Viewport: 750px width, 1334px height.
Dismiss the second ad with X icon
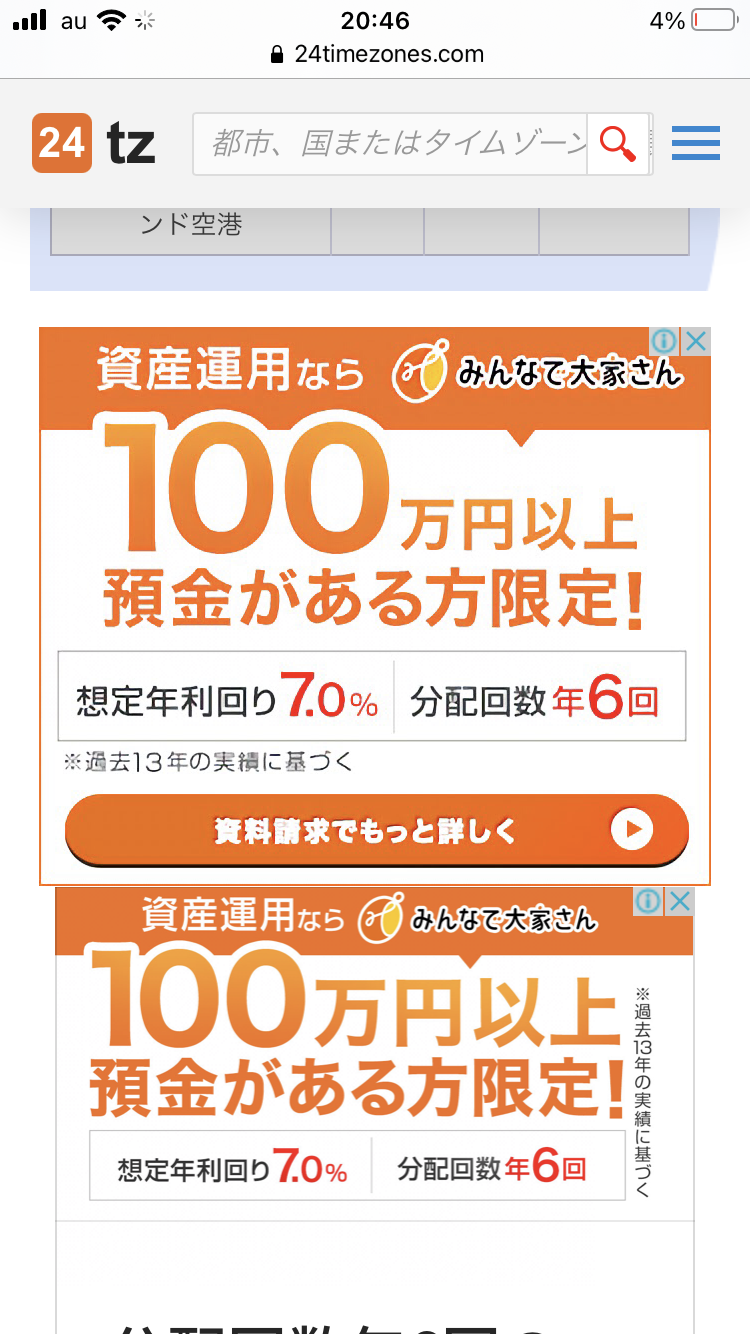[x=680, y=901]
